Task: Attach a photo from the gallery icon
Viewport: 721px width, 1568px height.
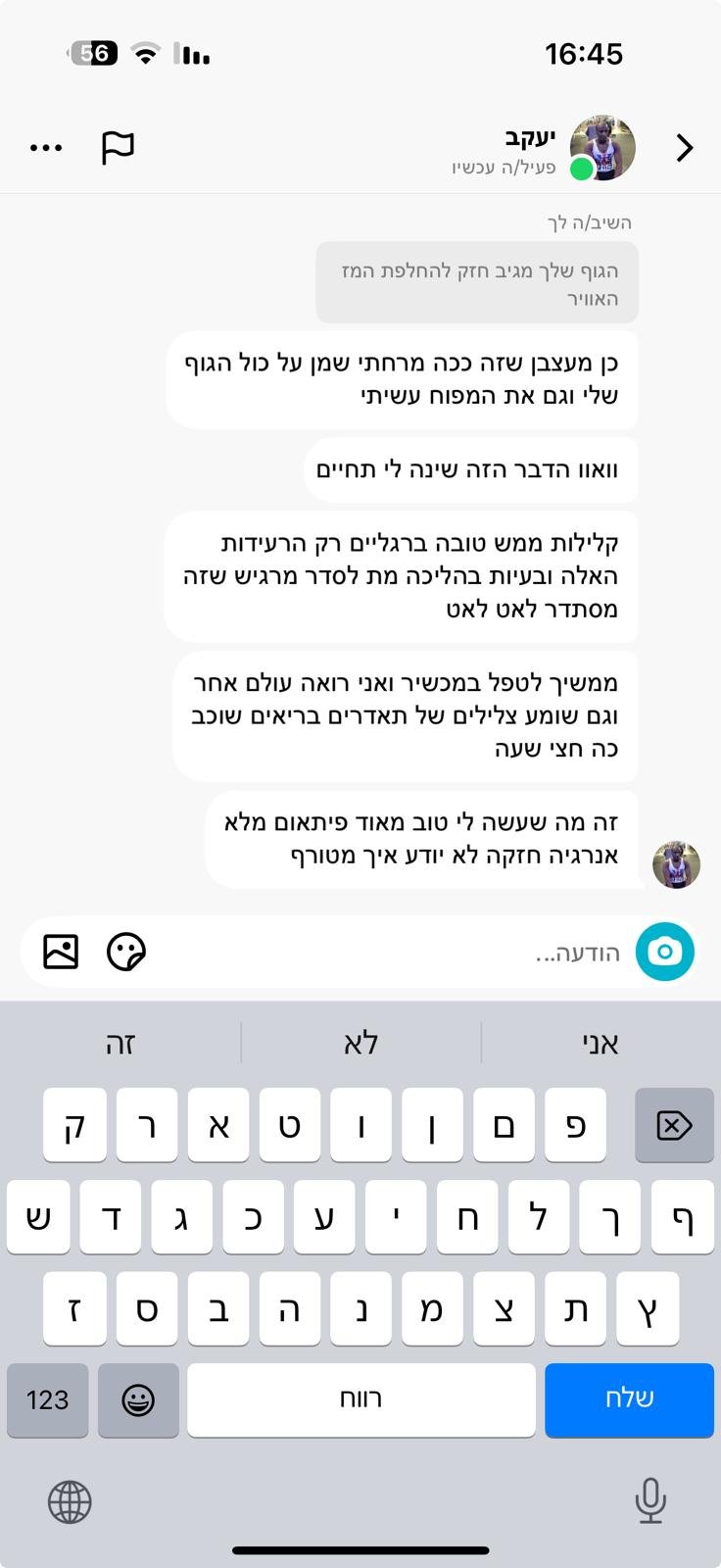Action: point(61,952)
